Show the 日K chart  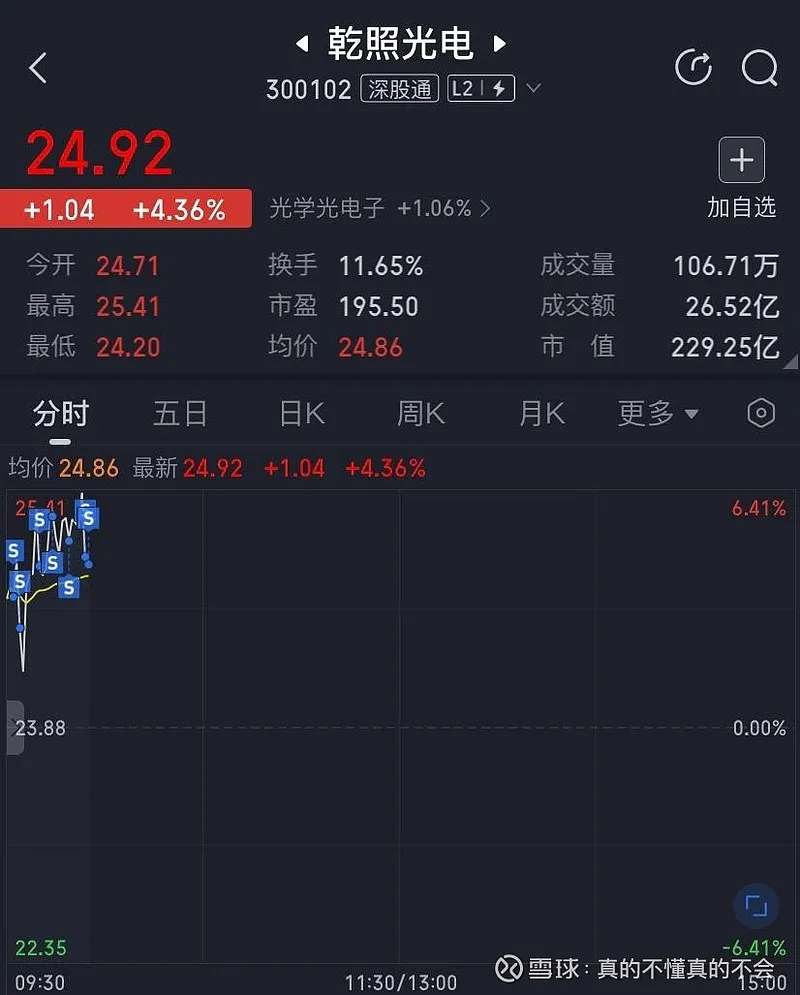[x=302, y=413]
